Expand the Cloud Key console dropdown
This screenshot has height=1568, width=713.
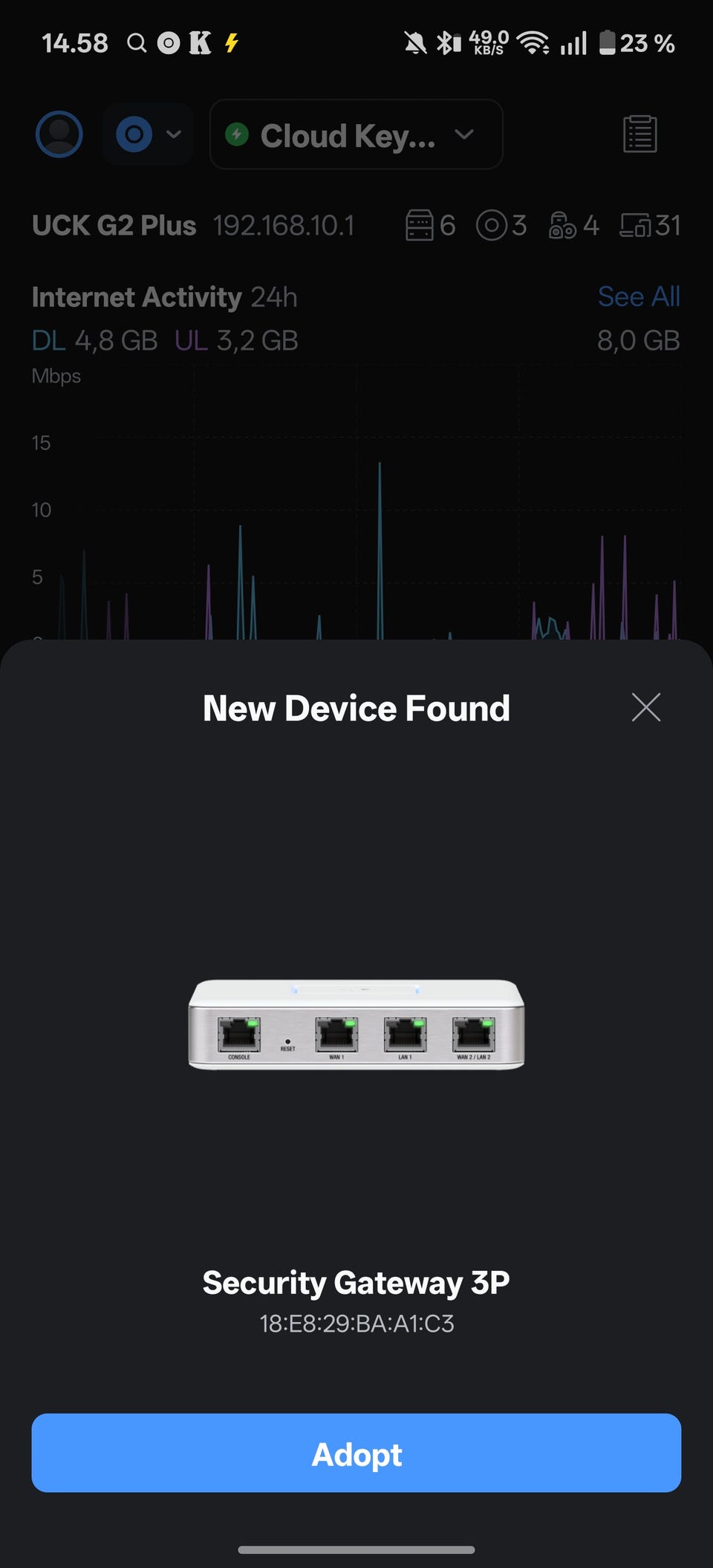tap(356, 134)
